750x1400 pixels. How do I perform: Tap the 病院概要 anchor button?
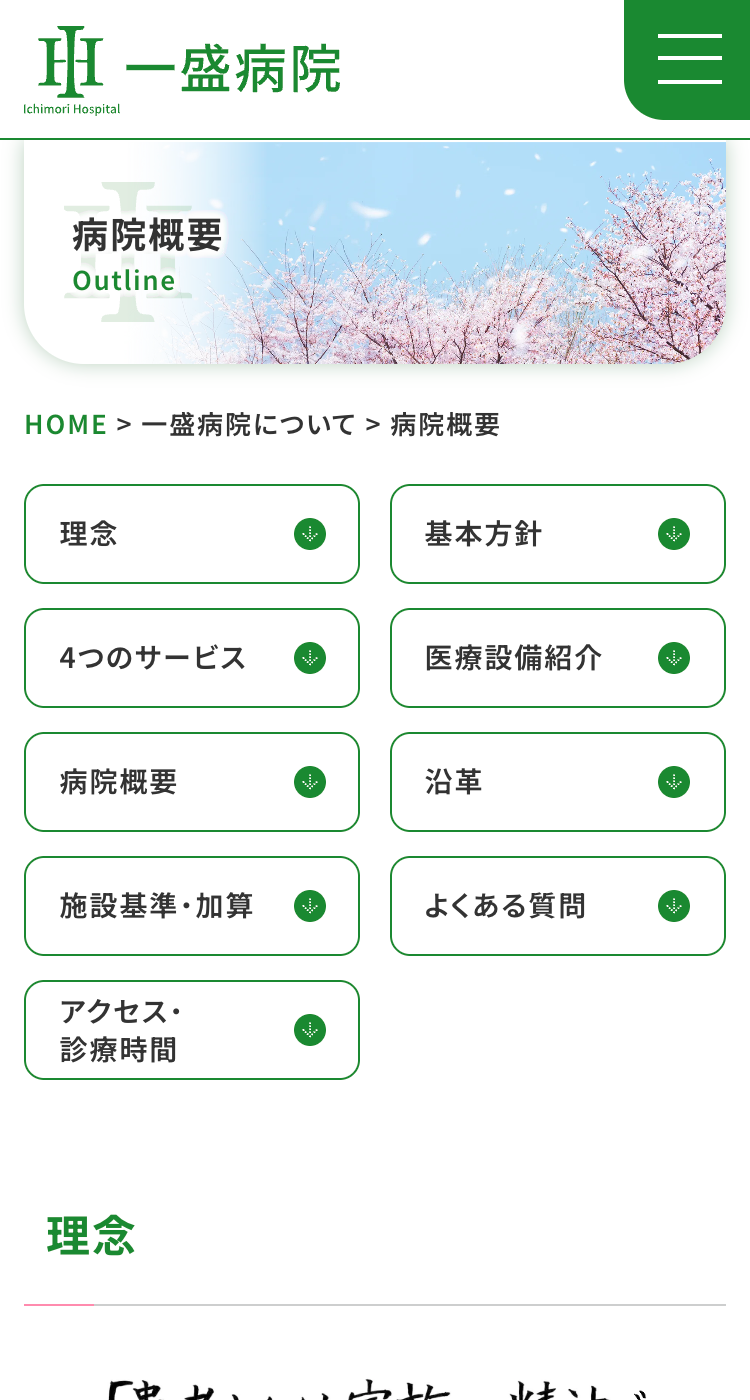(192, 782)
